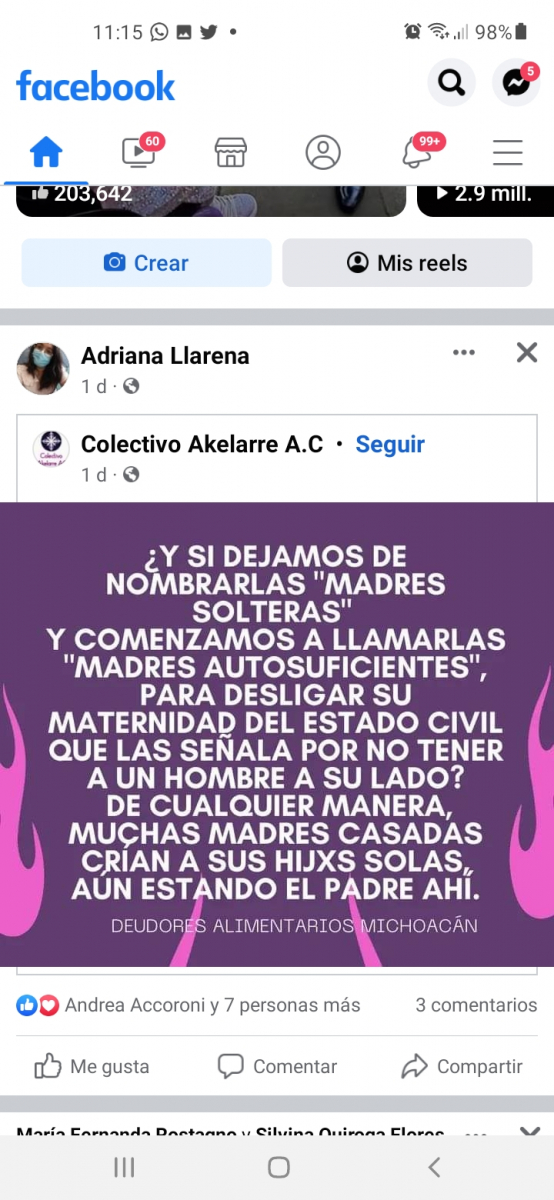554x1200 pixels.
Task: Share the post with Compartir
Action: click(462, 1067)
